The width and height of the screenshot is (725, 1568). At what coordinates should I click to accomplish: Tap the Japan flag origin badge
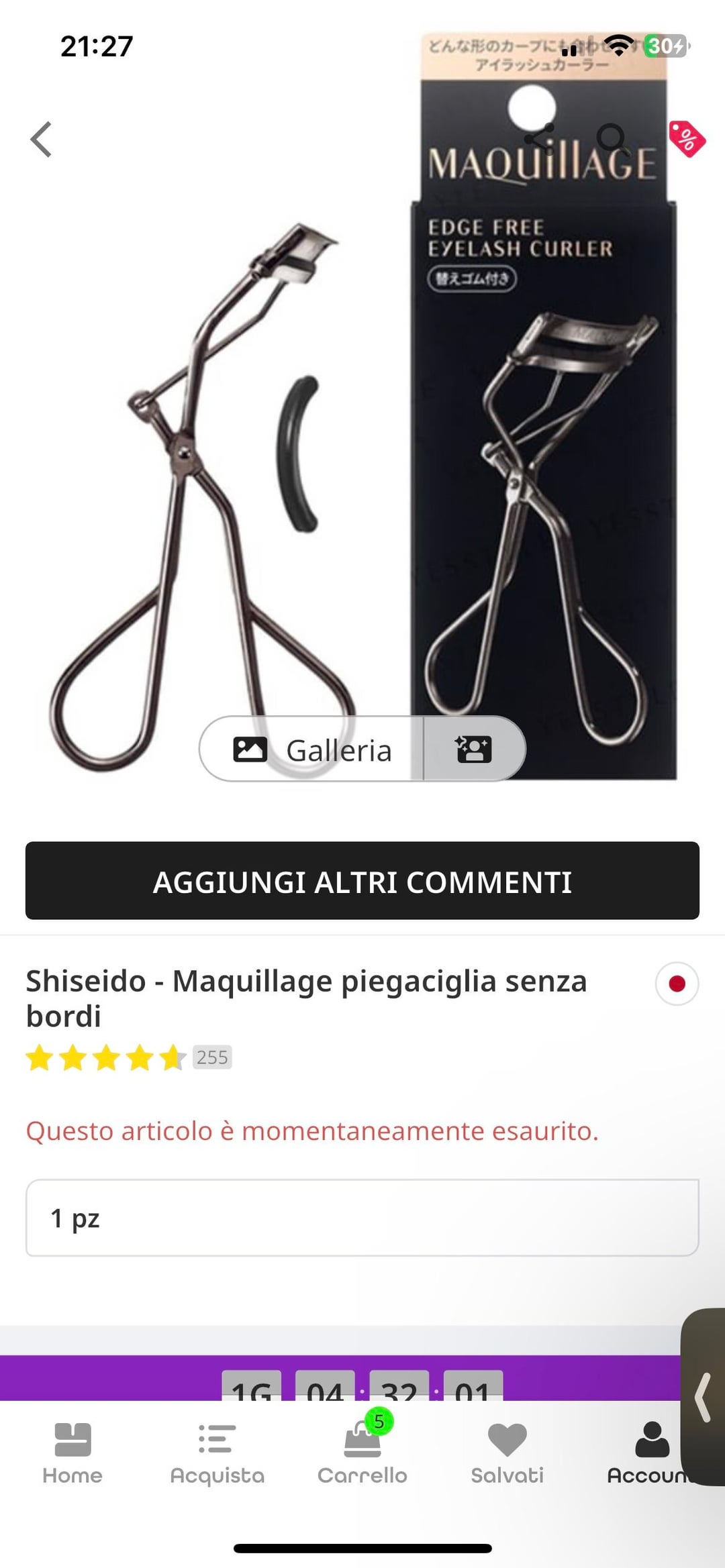[677, 984]
